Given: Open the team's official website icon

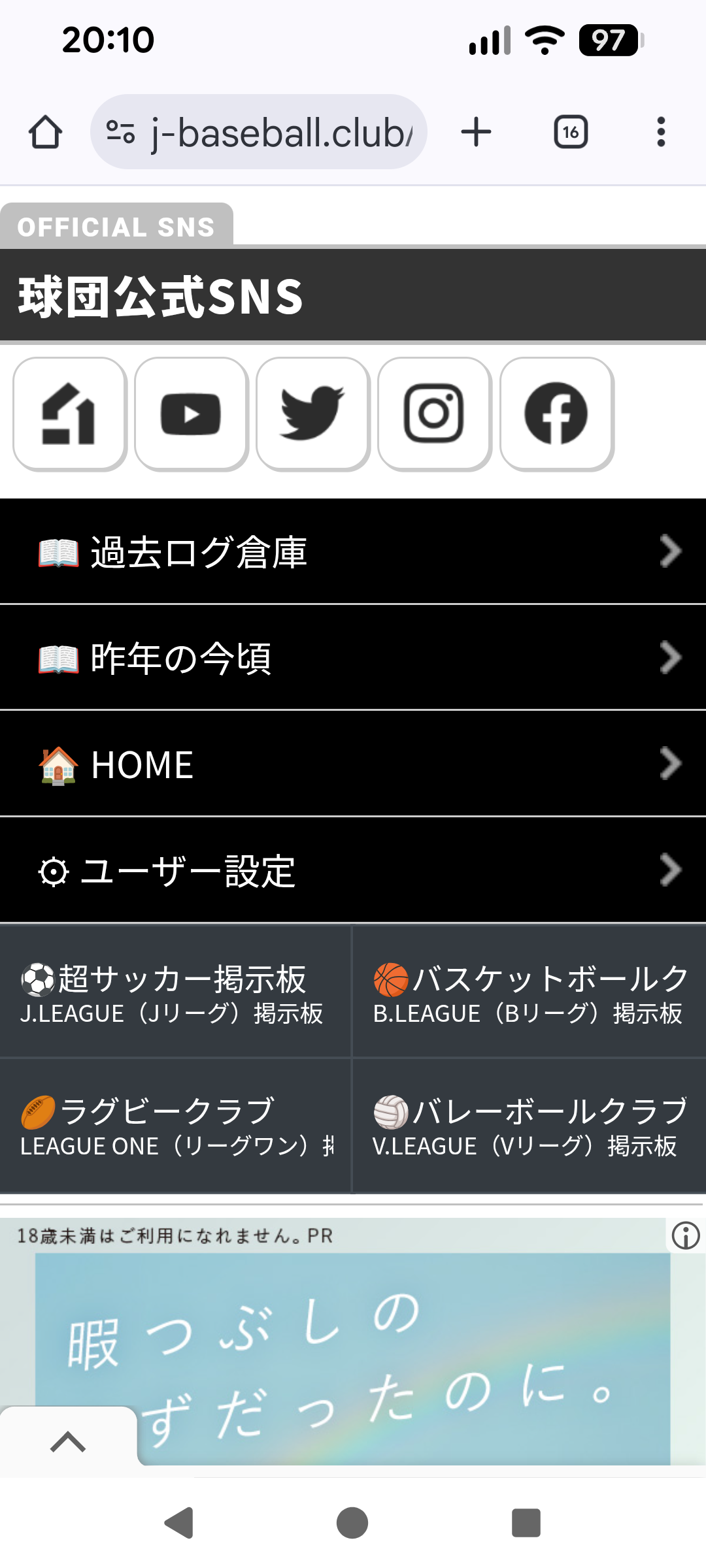Looking at the screenshot, I should (x=69, y=414).
